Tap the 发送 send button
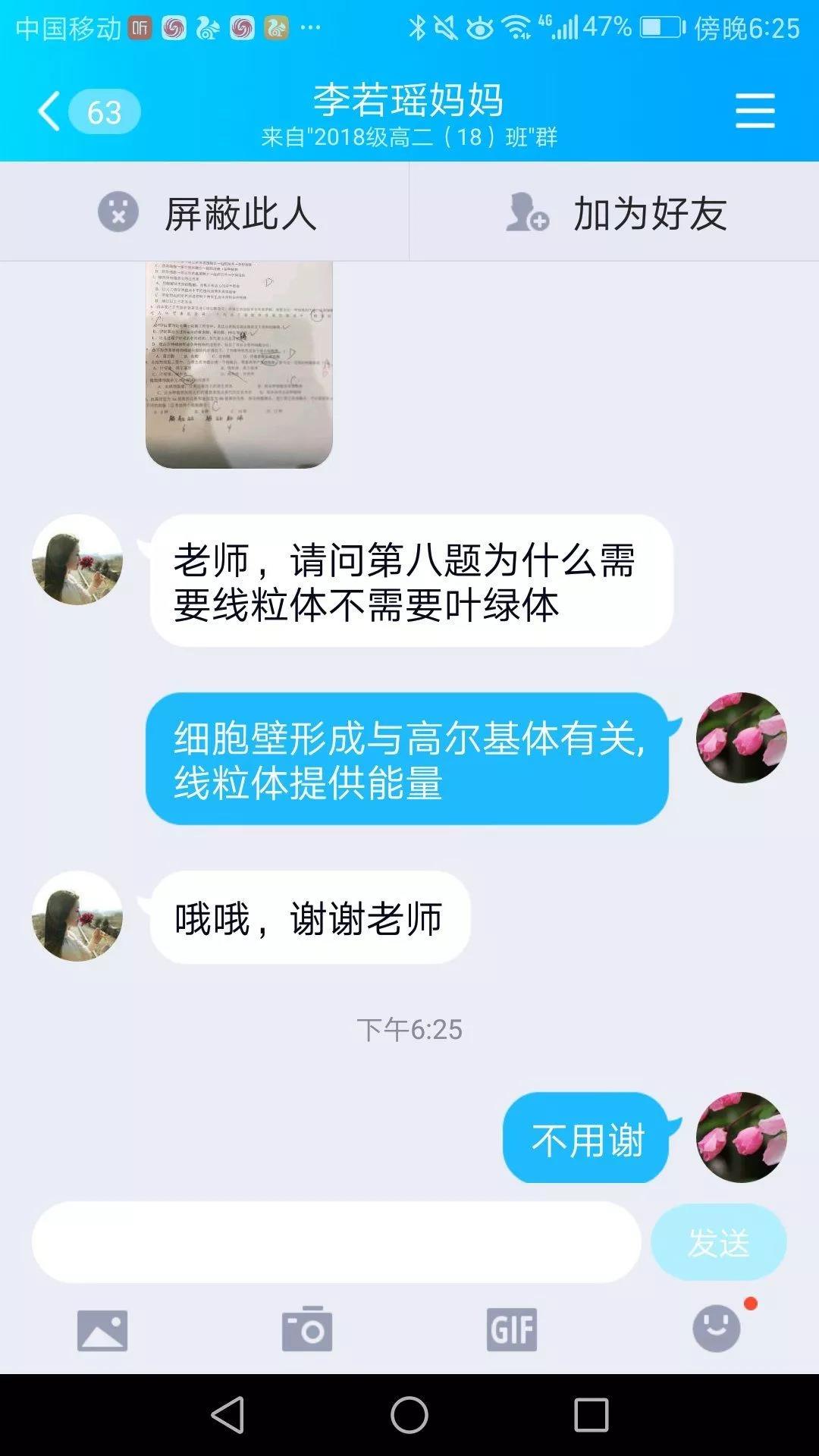 pyautogui.click(x=718, y=1242)
